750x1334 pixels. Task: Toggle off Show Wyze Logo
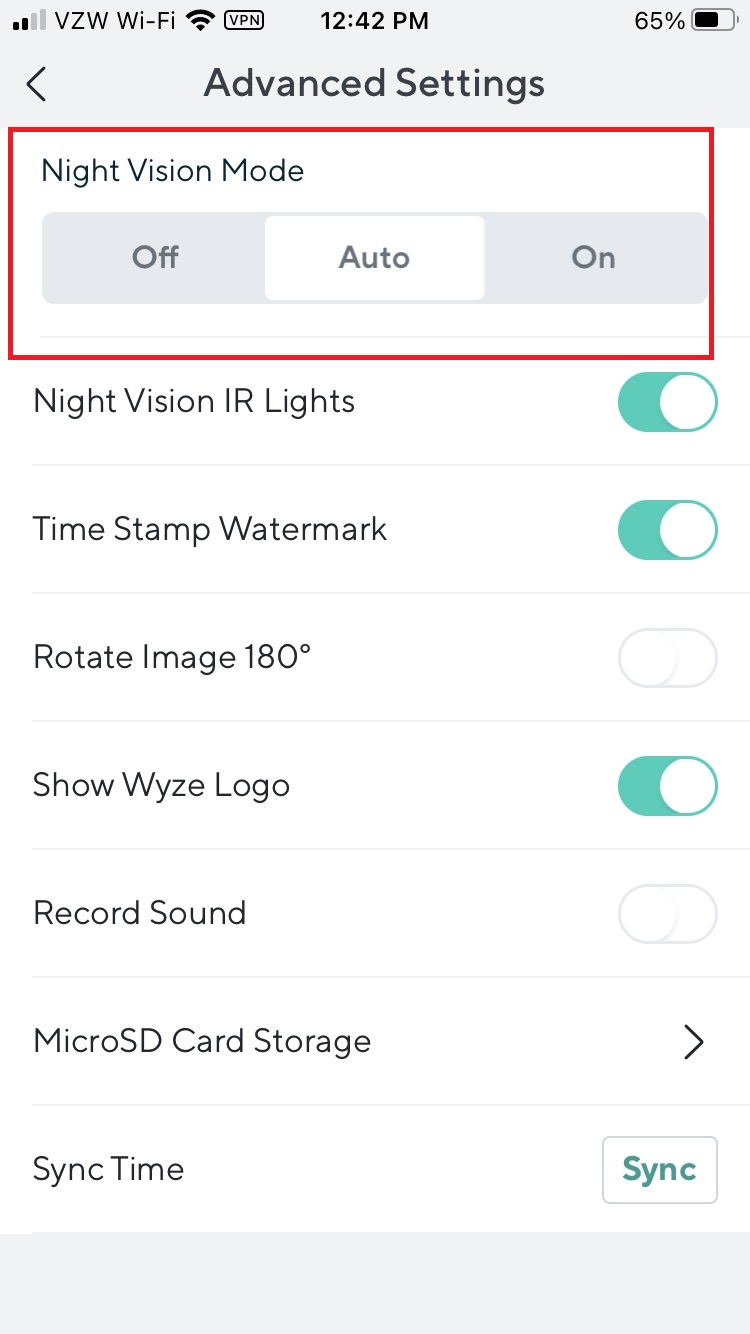[667, 786]
